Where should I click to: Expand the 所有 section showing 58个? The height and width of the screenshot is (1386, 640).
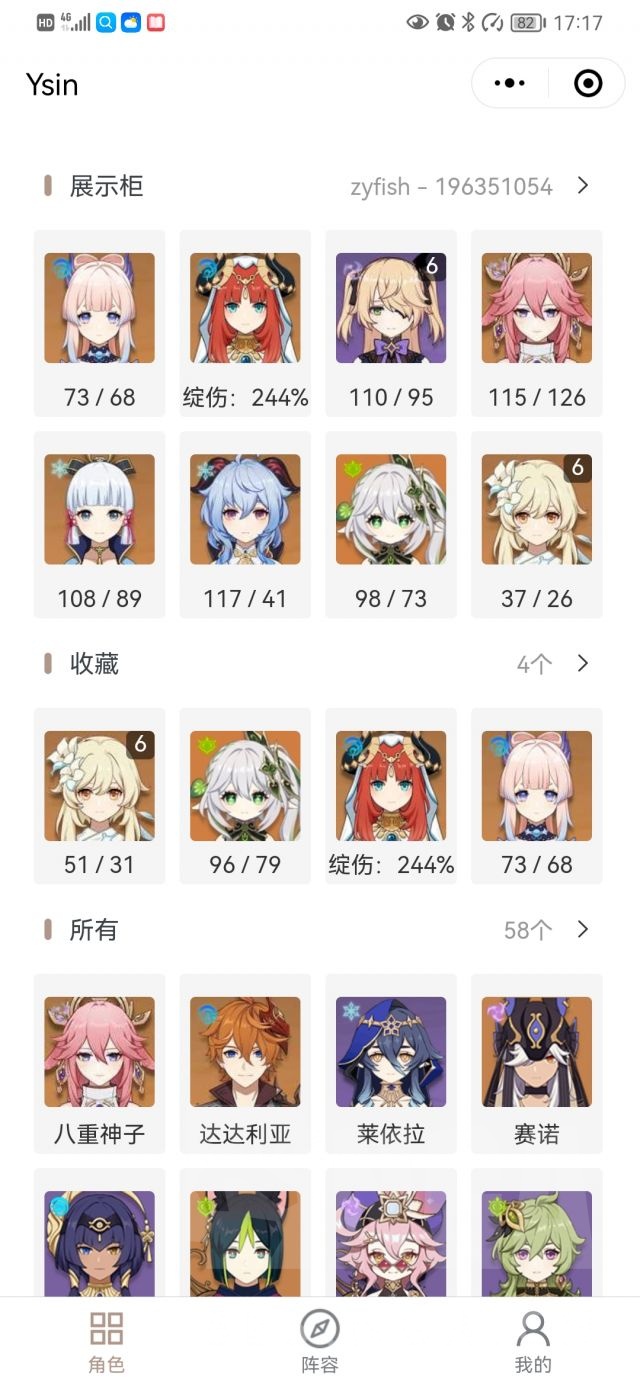(x=583, y=930)
